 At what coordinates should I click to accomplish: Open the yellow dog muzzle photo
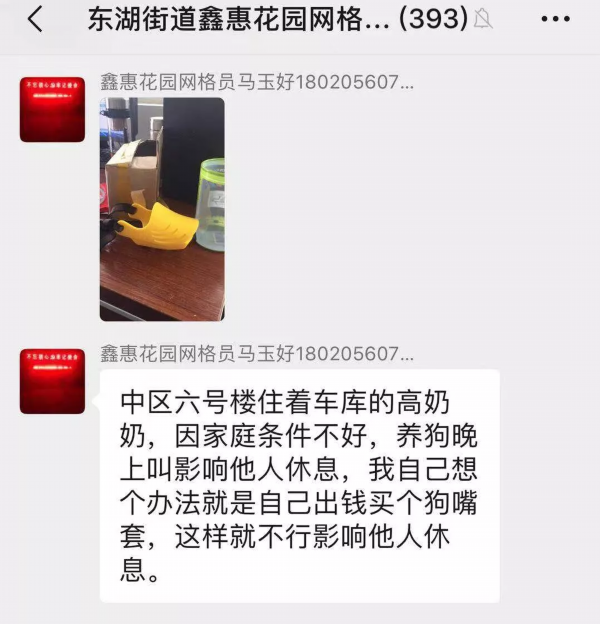162,209
